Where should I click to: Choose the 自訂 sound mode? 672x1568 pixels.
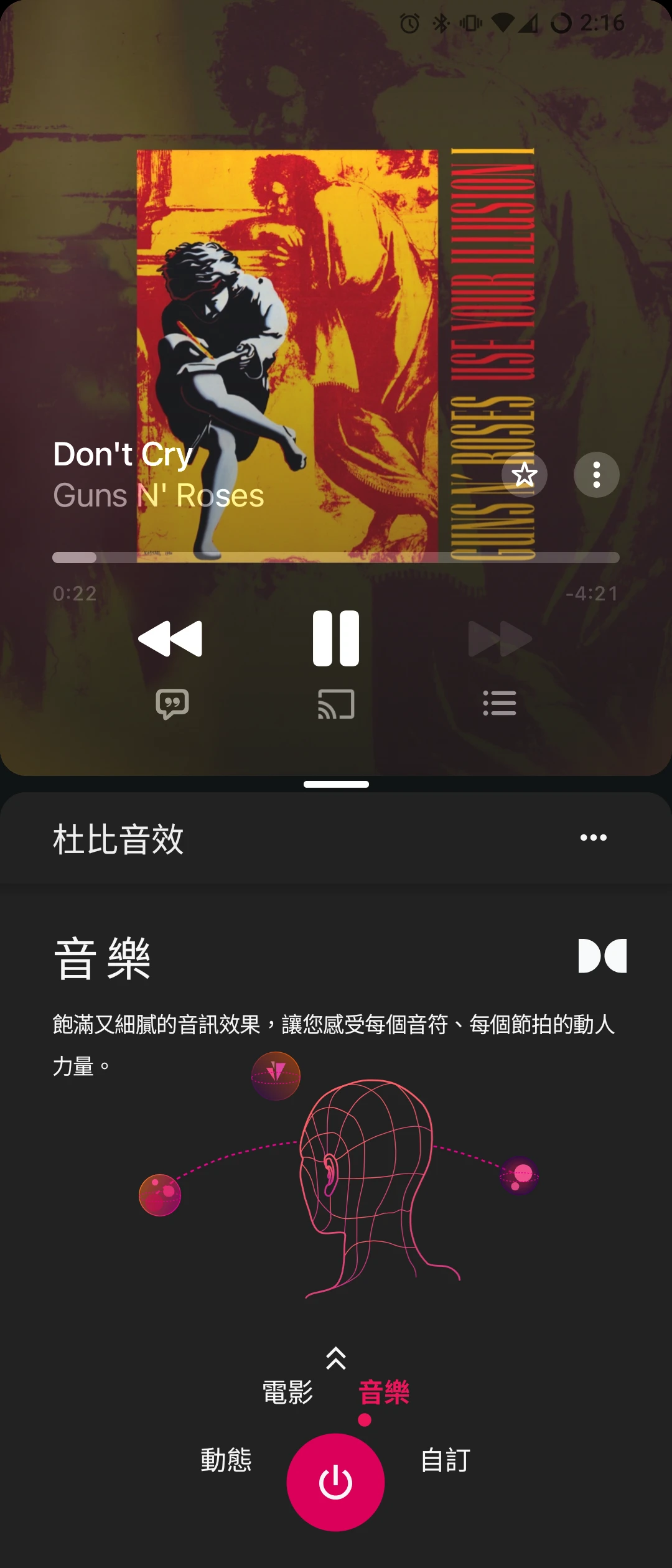click(x=446, y=1460)
